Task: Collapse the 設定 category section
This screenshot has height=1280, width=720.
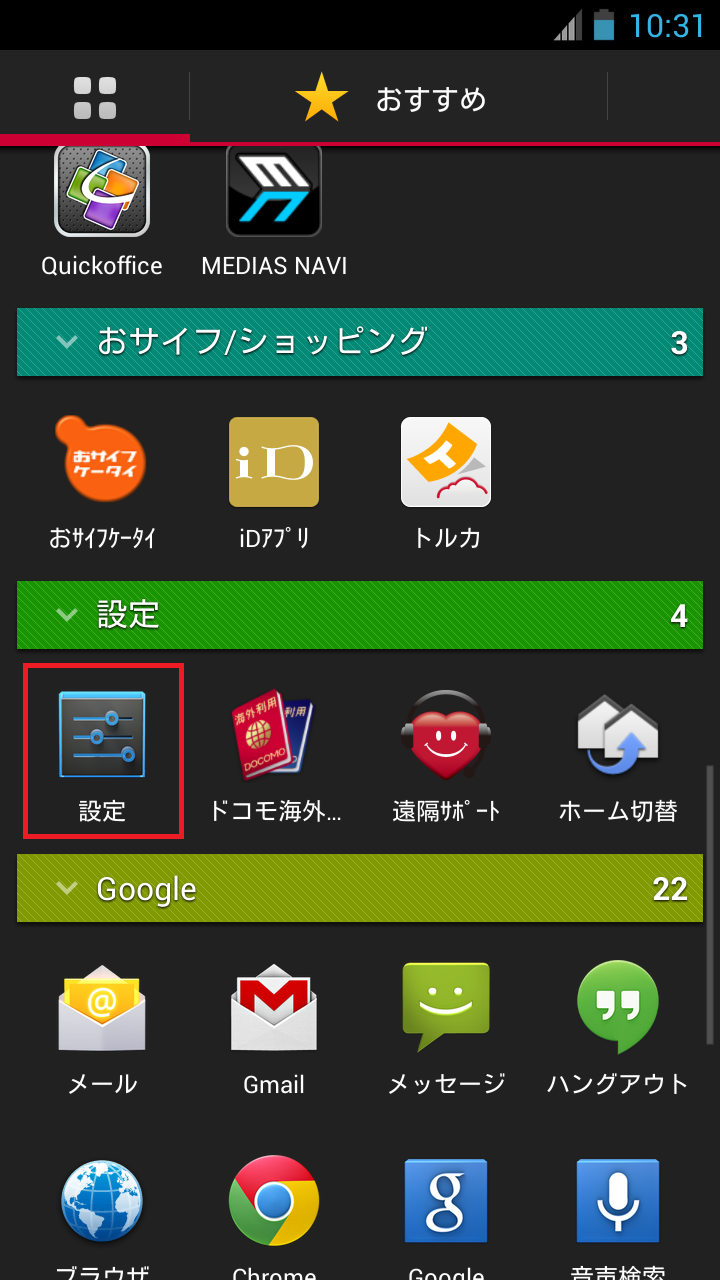Action: coord(67,615)
